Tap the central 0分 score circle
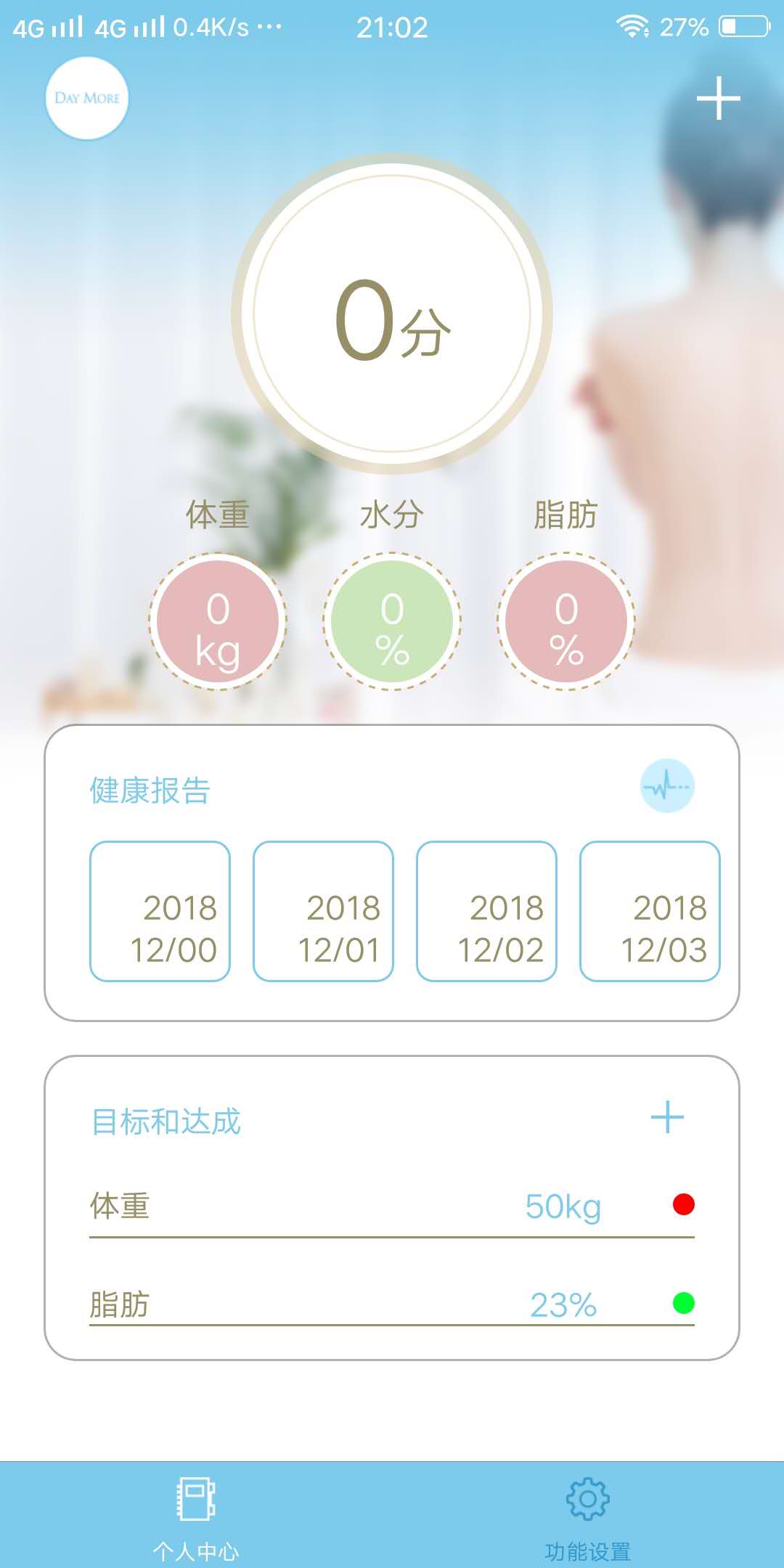Viewport: 784px width, 1568px height. pos(392,314)
